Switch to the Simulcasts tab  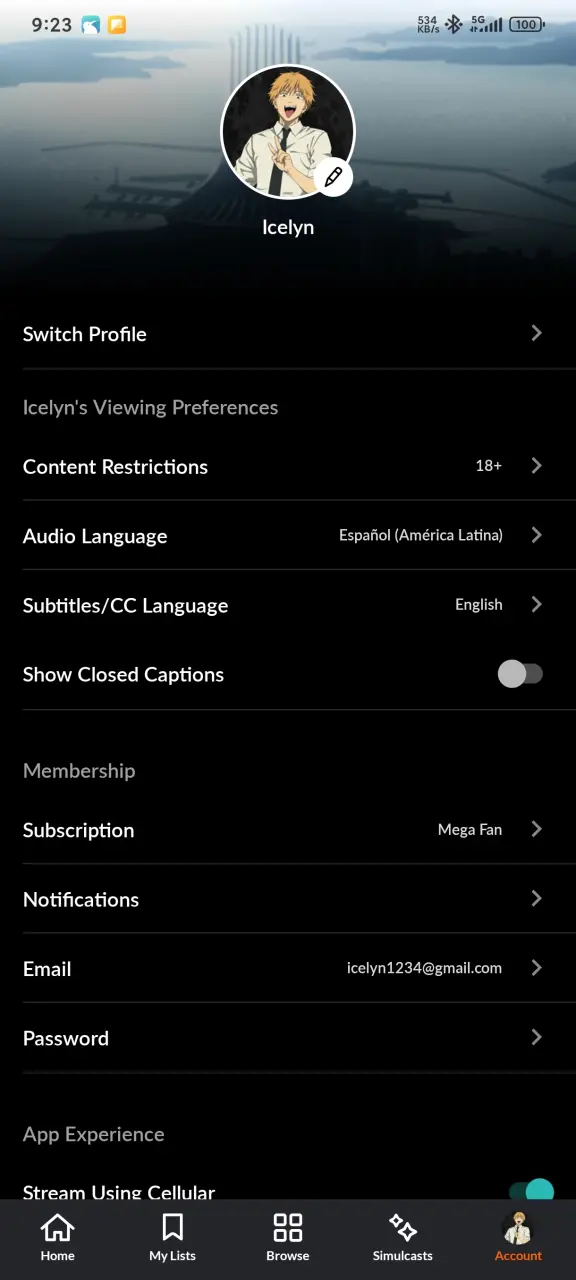(403, 1238)
